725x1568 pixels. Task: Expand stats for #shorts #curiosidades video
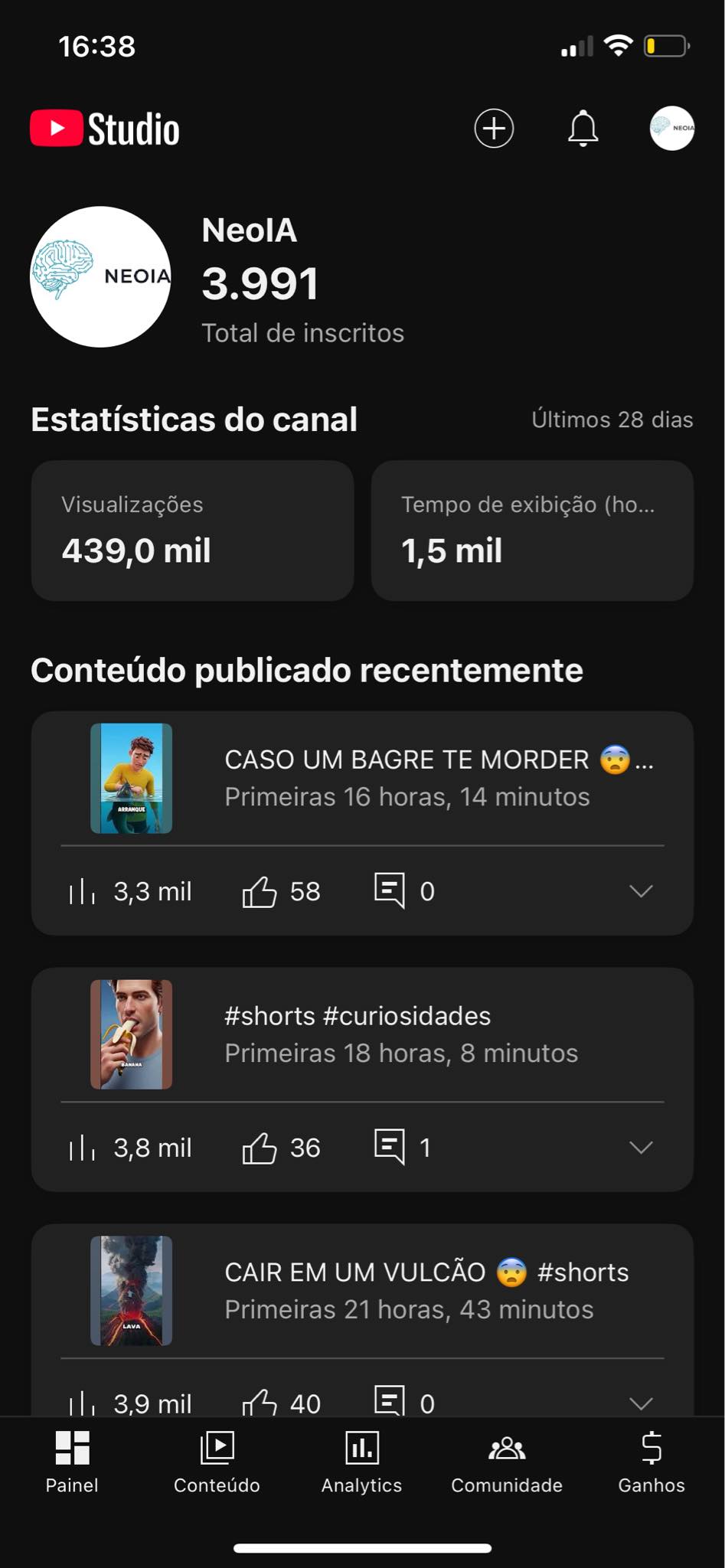tap(640, 1148)
